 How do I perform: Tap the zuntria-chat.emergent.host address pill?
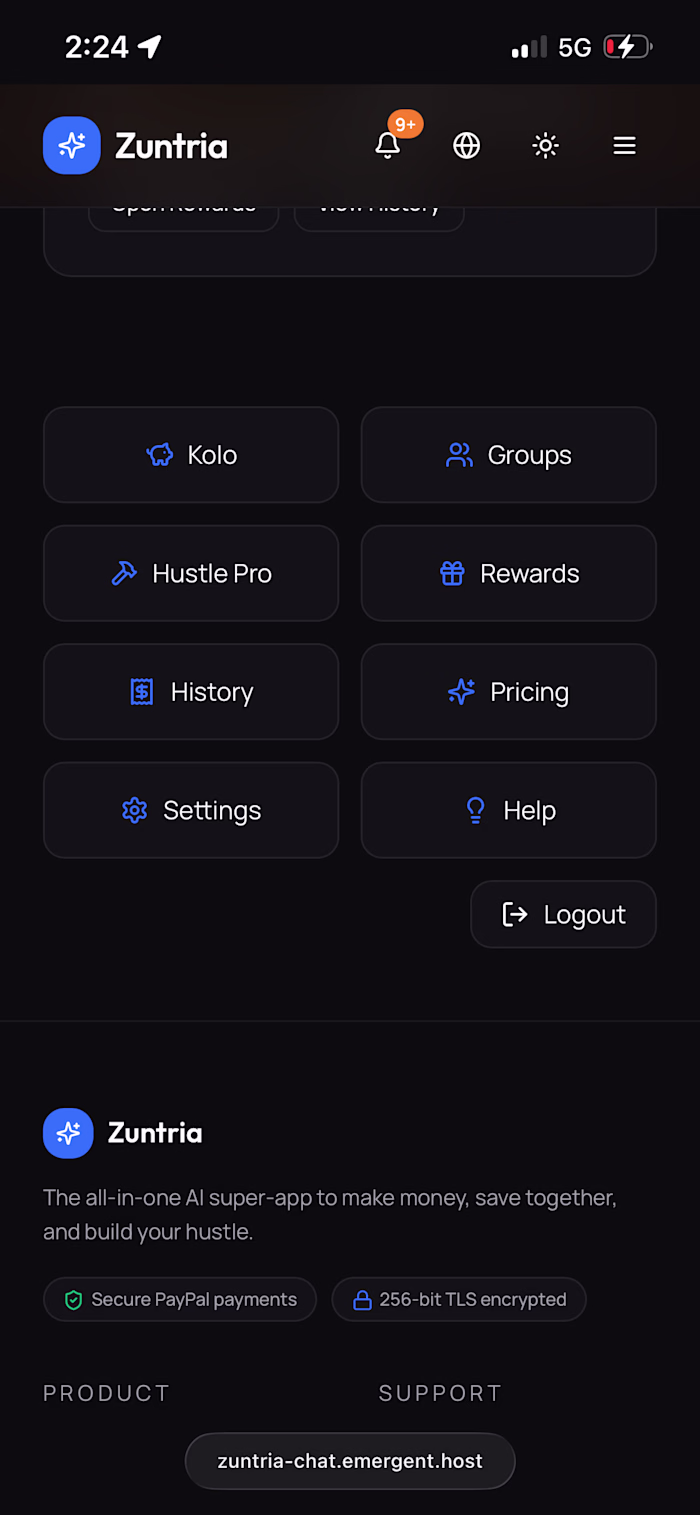(x=350, y=1461)
